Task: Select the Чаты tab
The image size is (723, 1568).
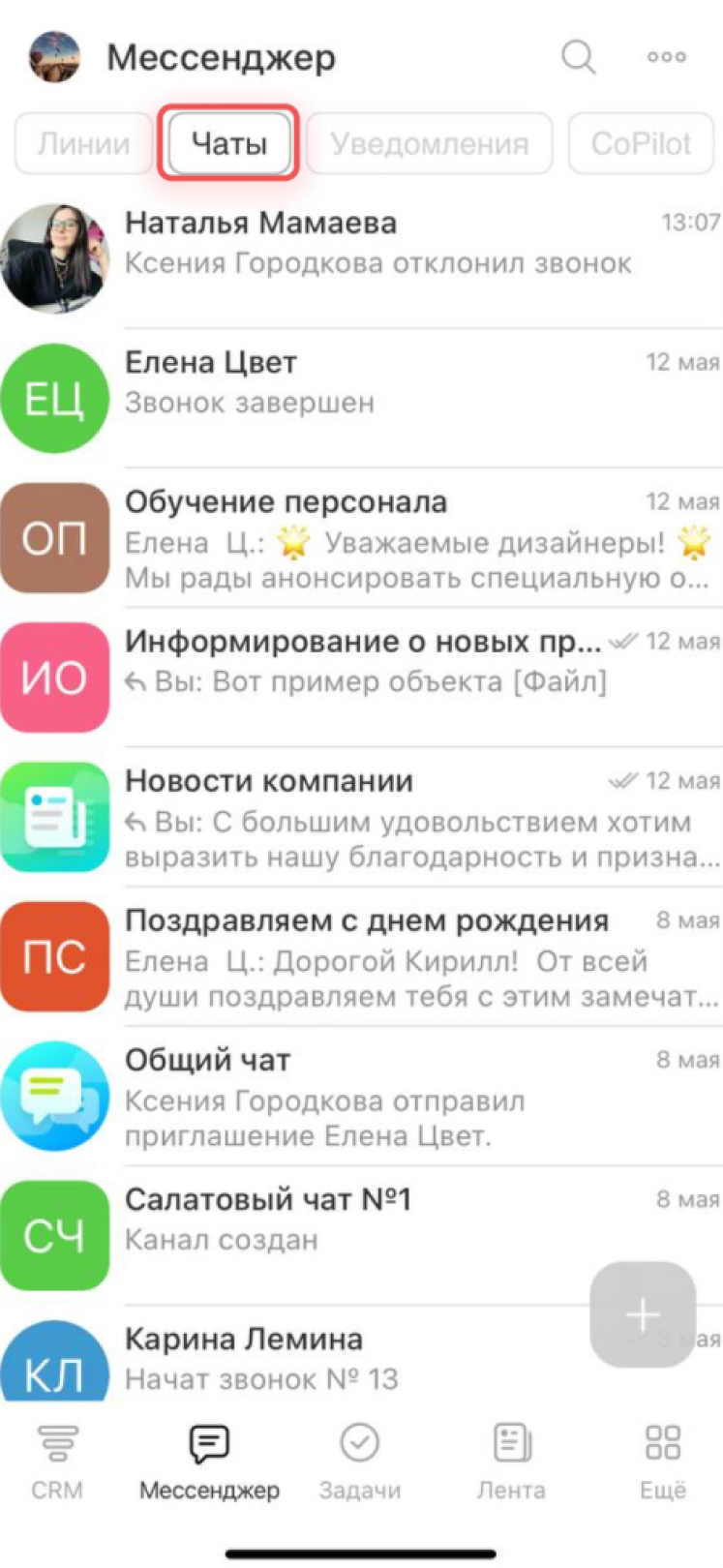Action: pyautogui.click(x=228, y=144)
